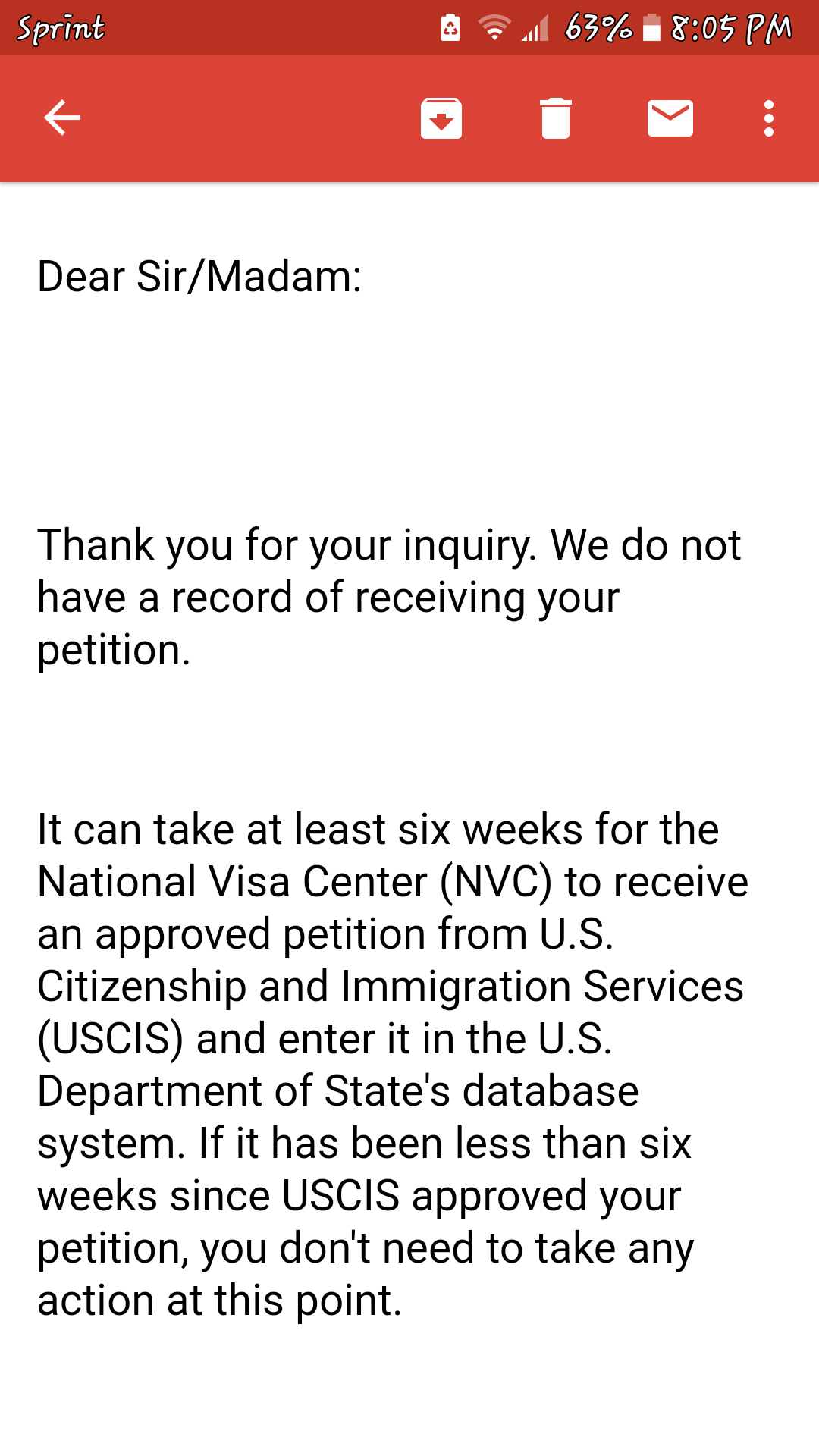Archive this email
Viewport: 819px width, 1456px height.
(x=441, y=118)
